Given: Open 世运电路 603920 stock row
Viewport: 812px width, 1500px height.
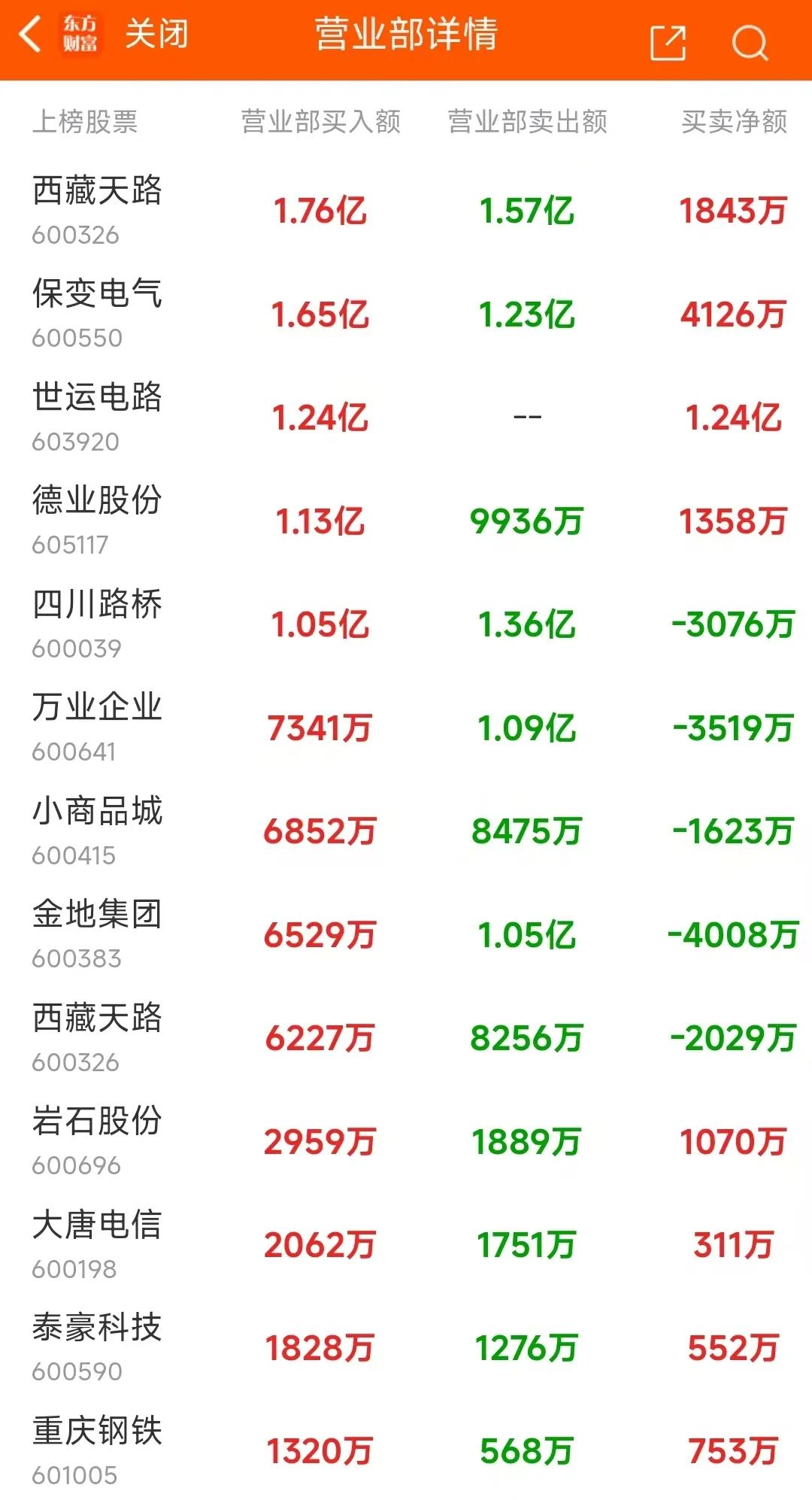Looking at the screenshot, I should click(x=406, y=418).
